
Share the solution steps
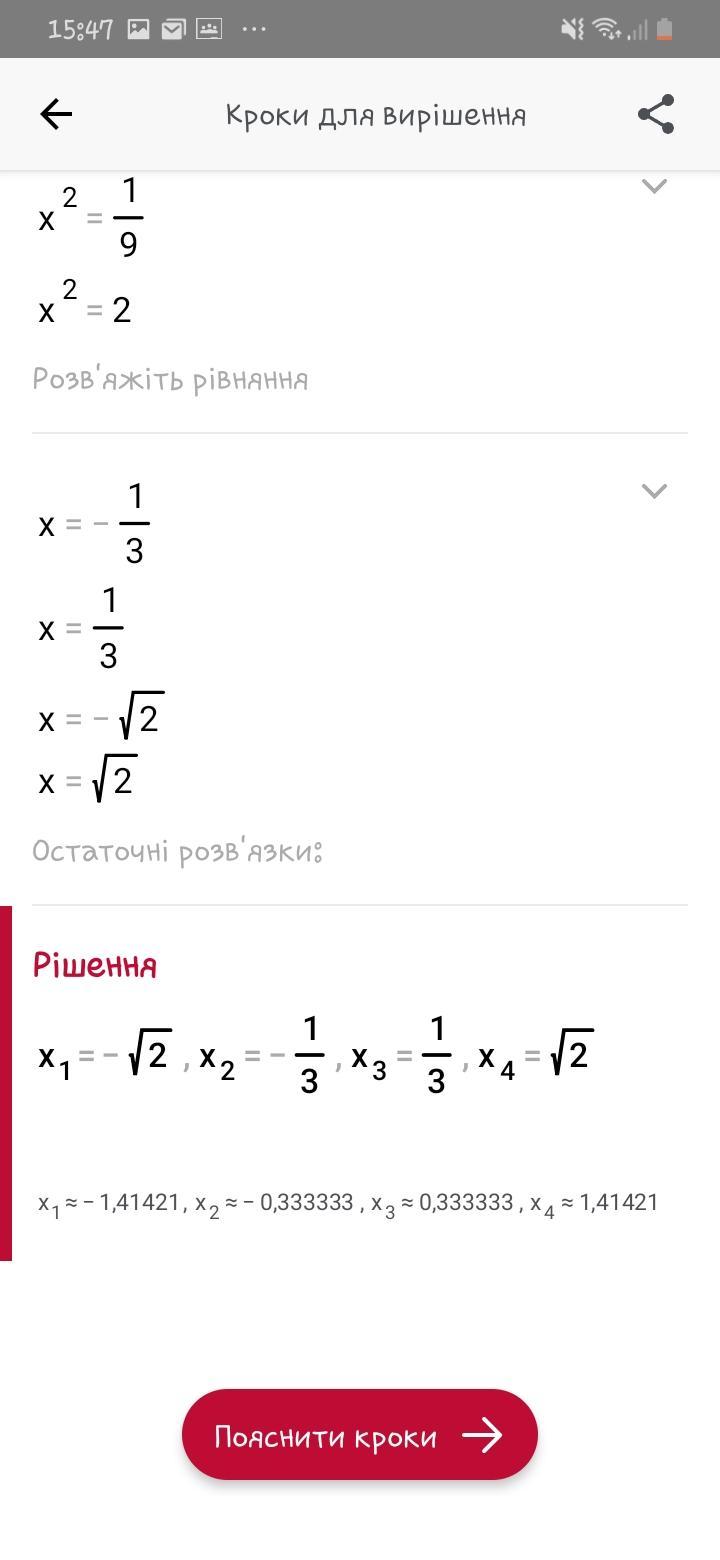pos(656,115)
